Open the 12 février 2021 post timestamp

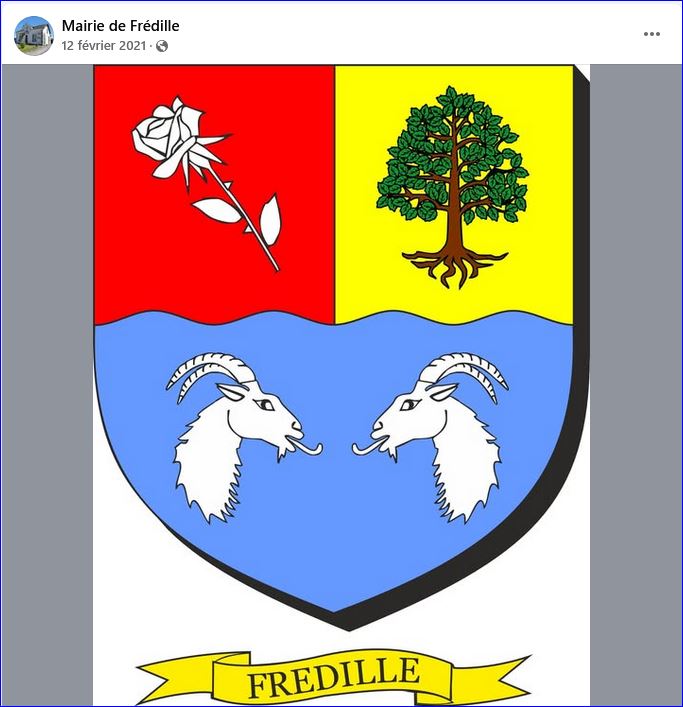pos(104,46)
